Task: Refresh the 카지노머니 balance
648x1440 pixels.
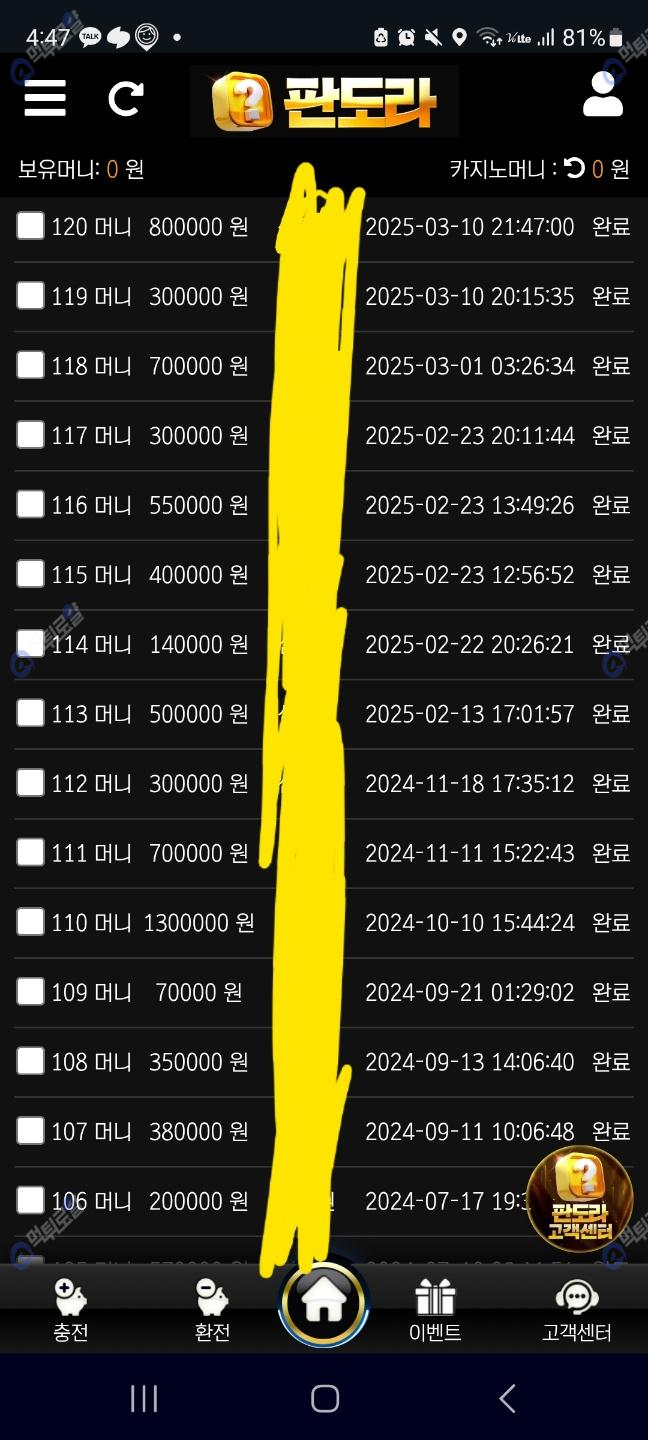Action: pyautogui.click(x=574, y=169)
